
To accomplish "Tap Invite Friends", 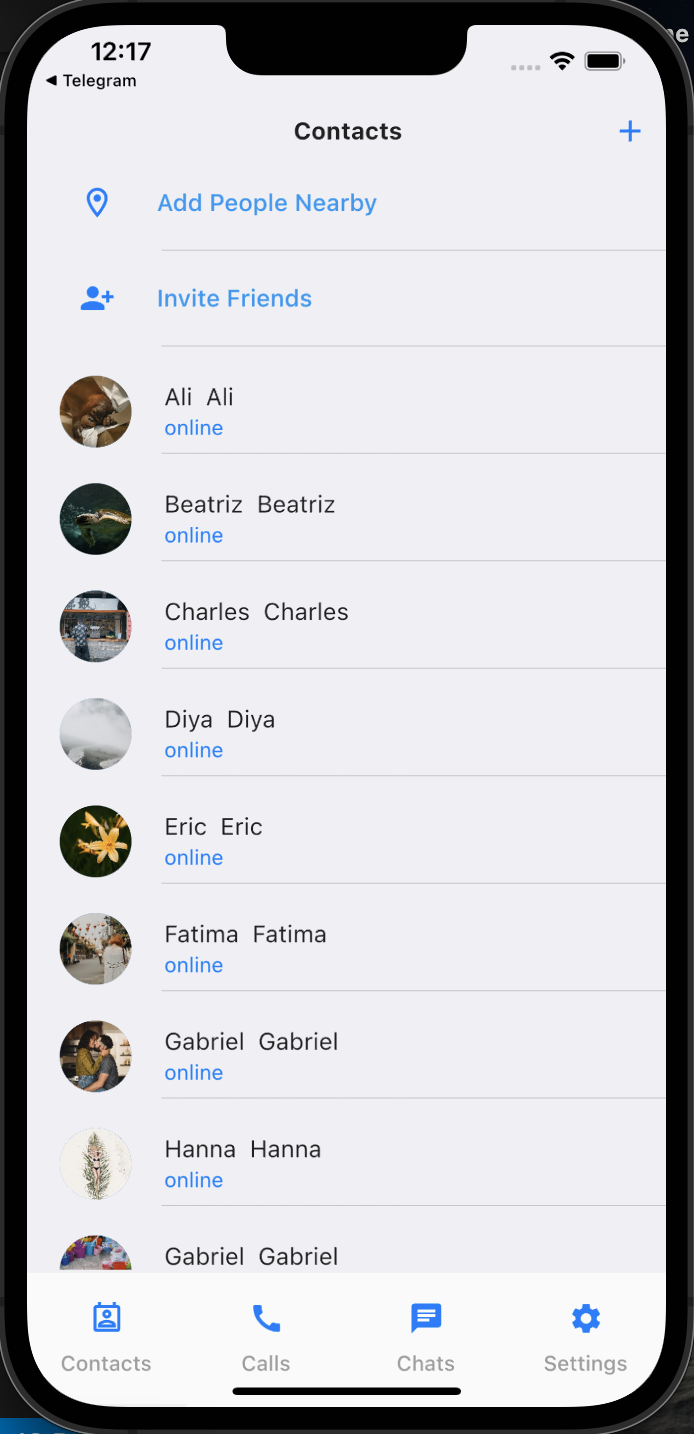I will point(346,299).
